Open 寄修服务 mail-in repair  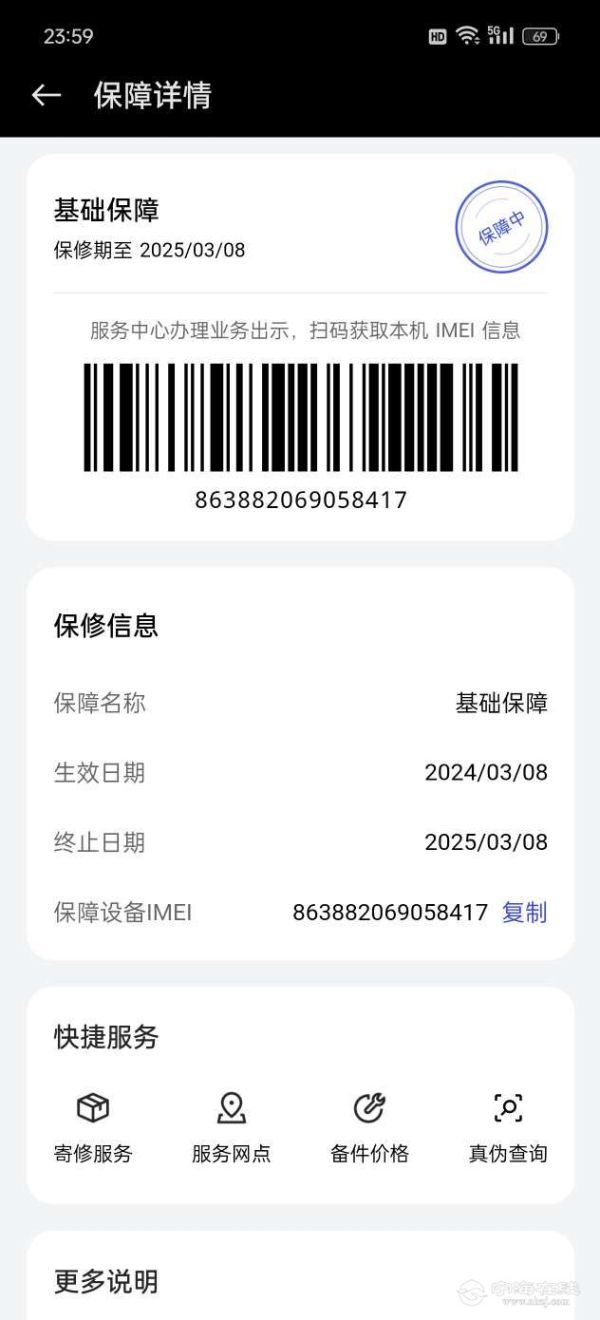[x=93, y=1127]
